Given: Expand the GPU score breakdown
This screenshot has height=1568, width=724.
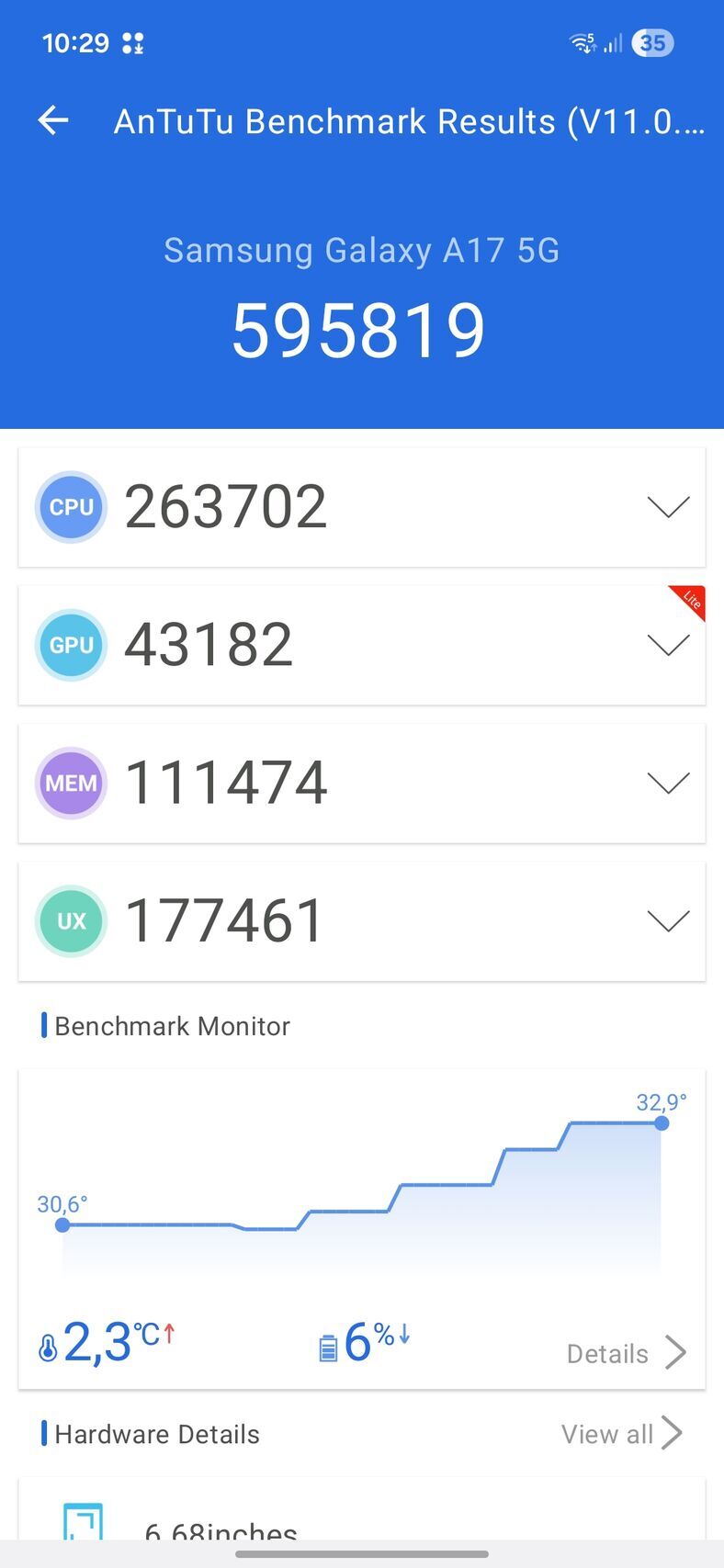Looking at the screenshot, I should pyautogui.click(x=668, y=645).
